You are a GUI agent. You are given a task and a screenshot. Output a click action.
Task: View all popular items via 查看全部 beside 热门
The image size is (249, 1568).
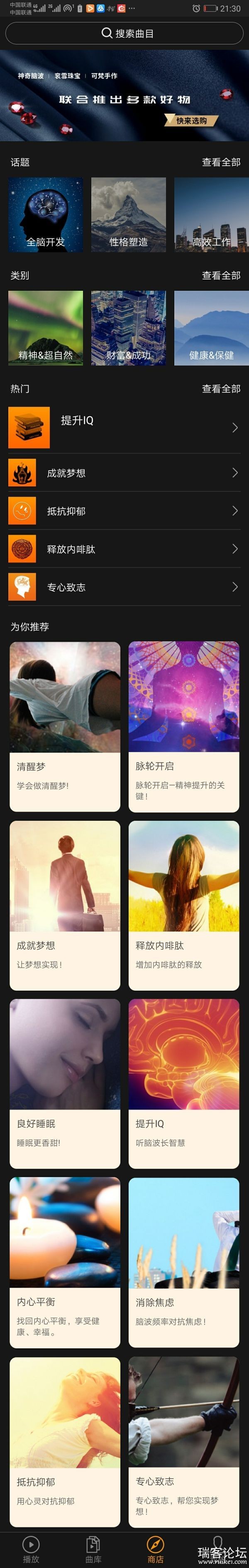221,388
